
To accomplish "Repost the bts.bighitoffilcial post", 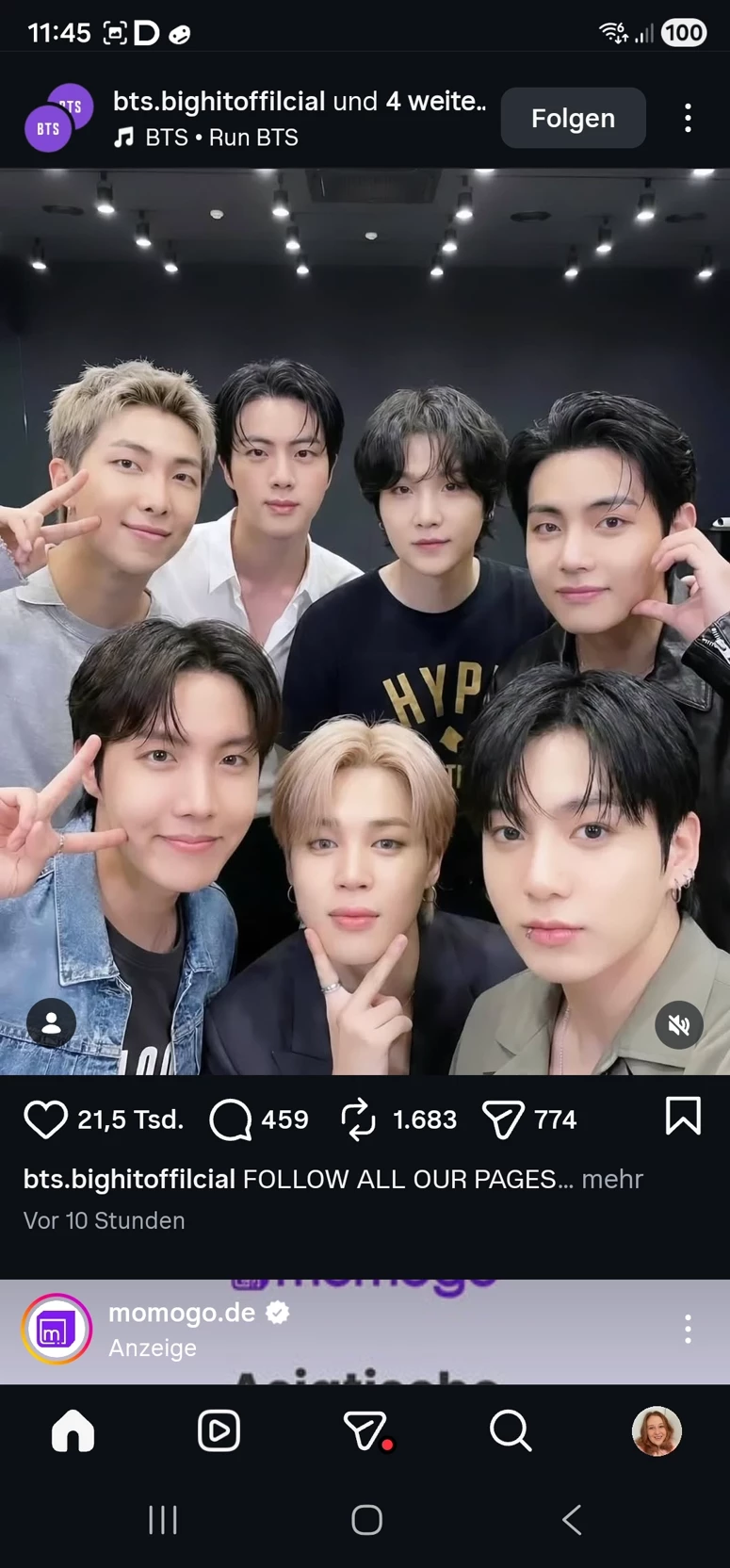I will 358,1119.
